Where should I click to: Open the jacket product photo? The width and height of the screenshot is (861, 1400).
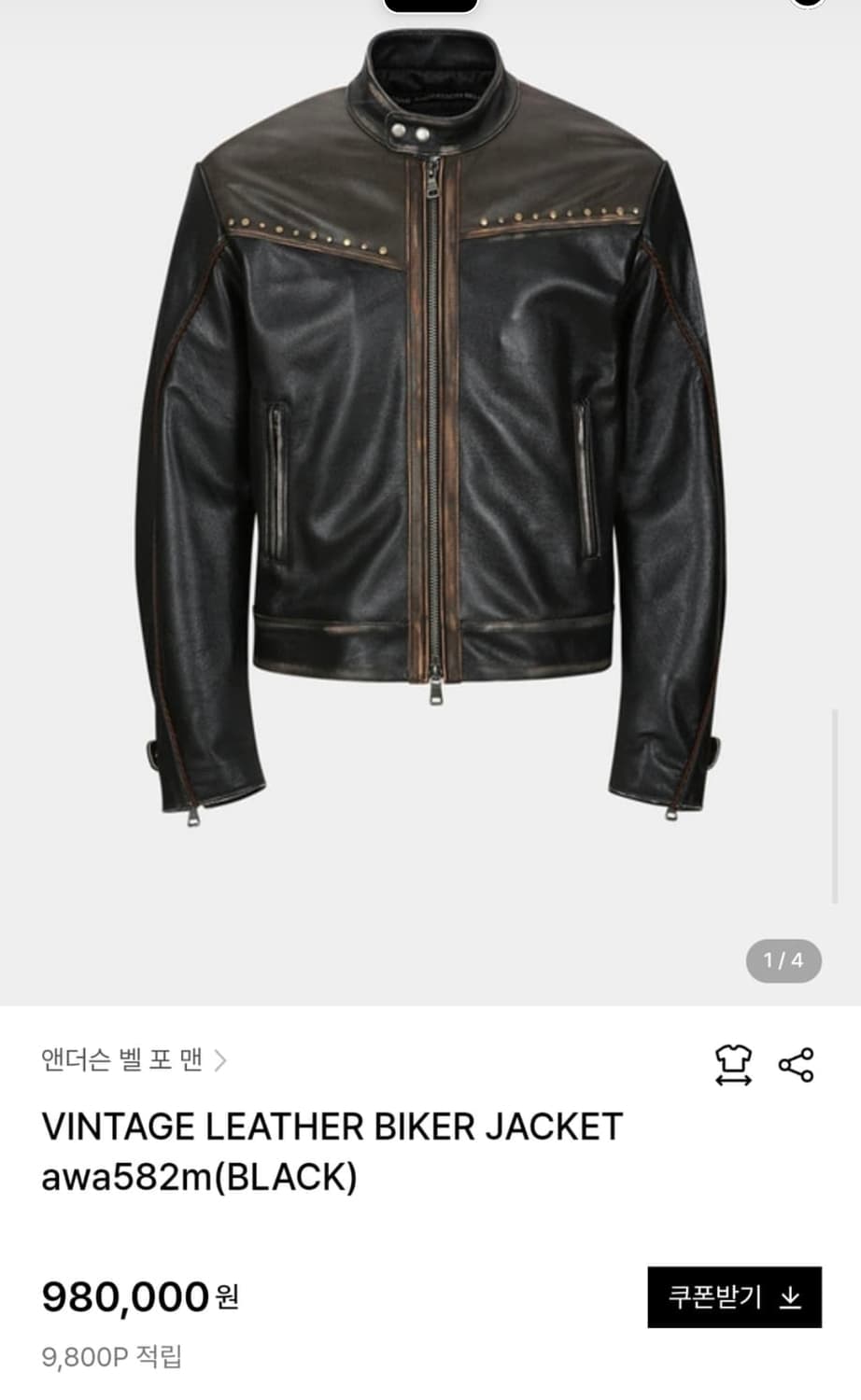(430, 429)
